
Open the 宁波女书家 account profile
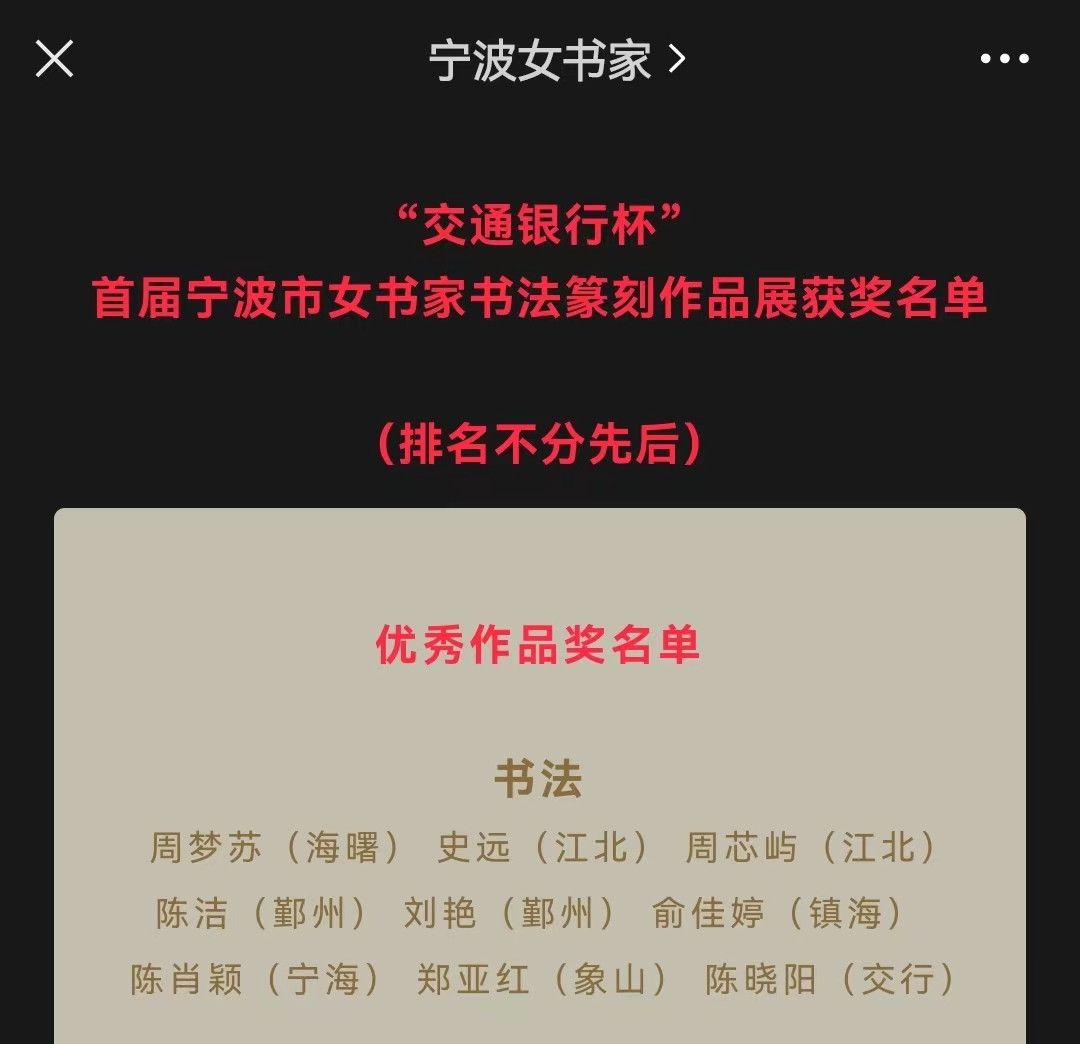tap(556, 60)
